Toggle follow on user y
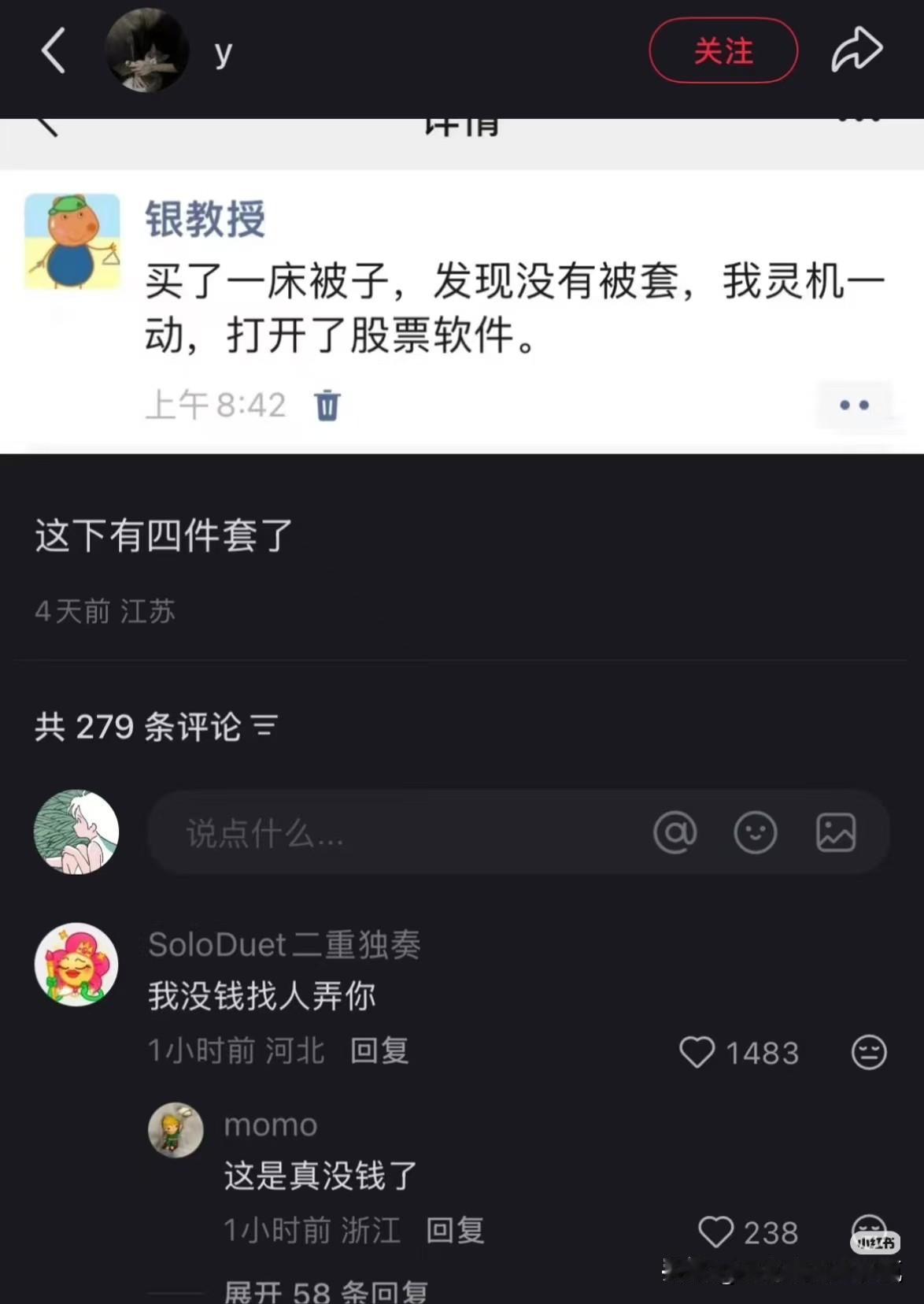 [x=723, y=50]
